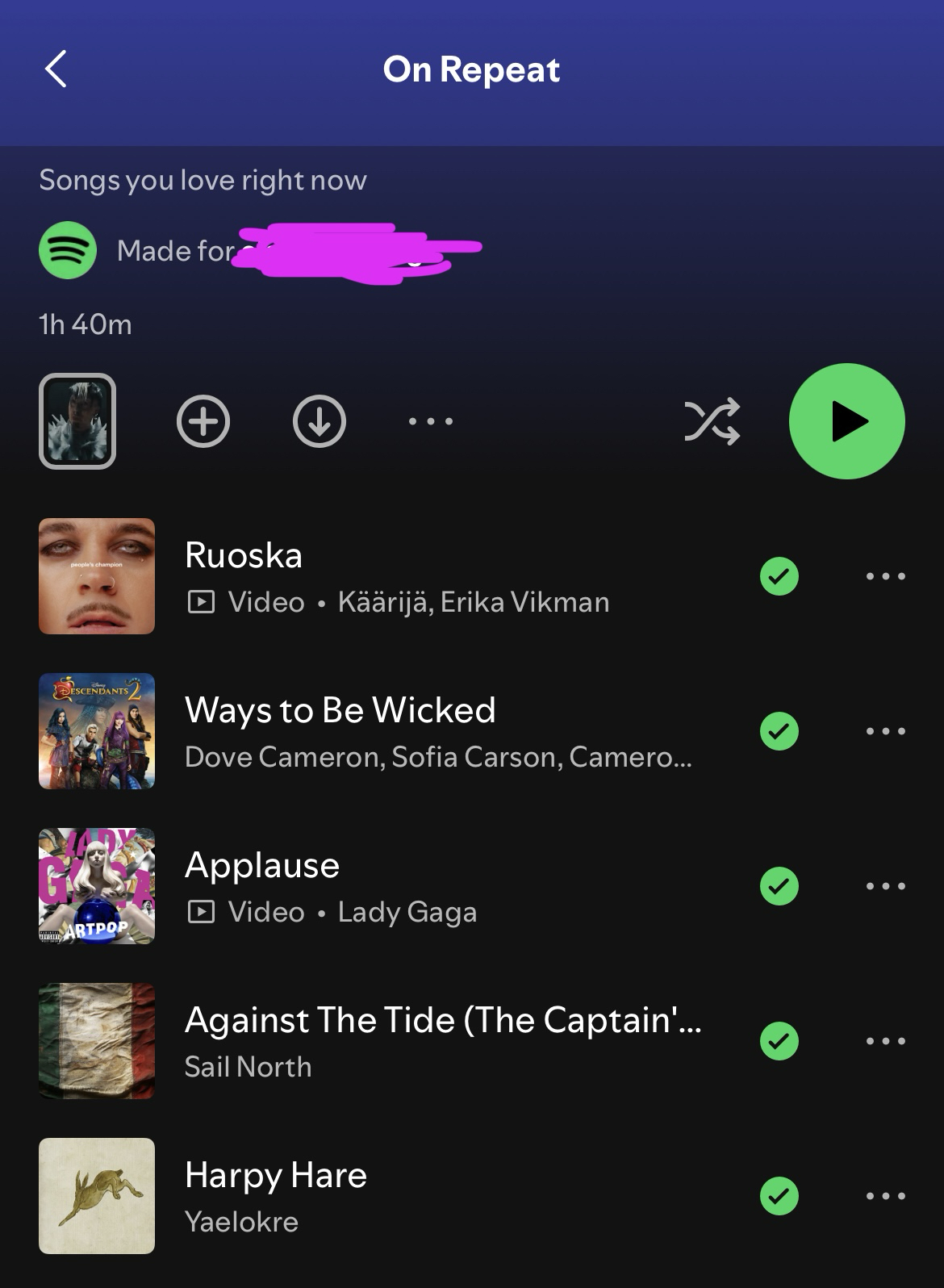
Task: Open more options for Harpy Hare
Action: tap(885, 1196)
